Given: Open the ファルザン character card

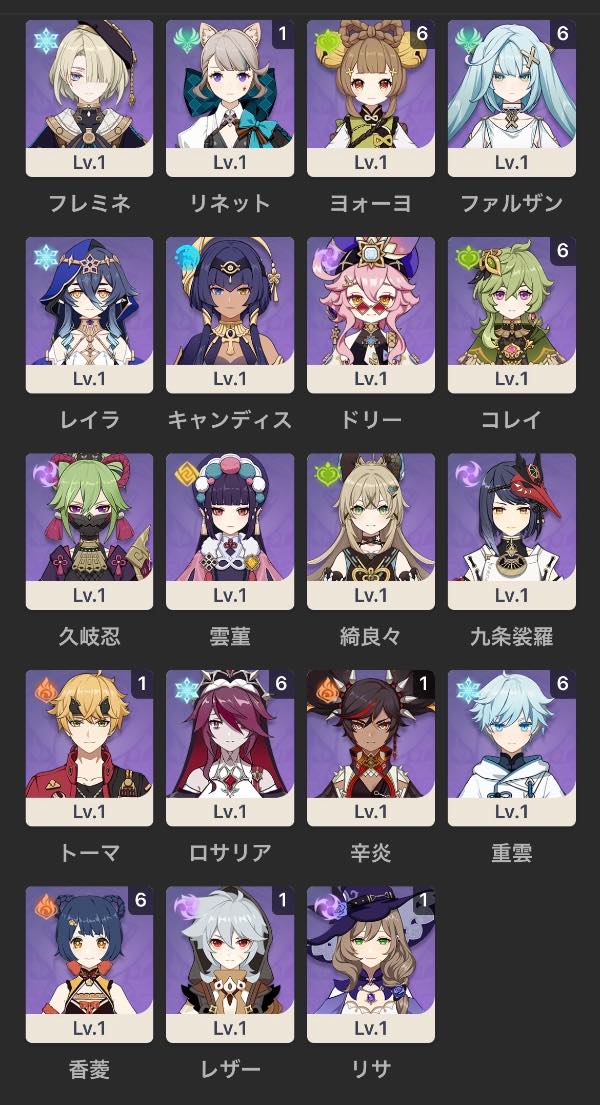Looking at the screenshot, I should (x=512, y=98).
